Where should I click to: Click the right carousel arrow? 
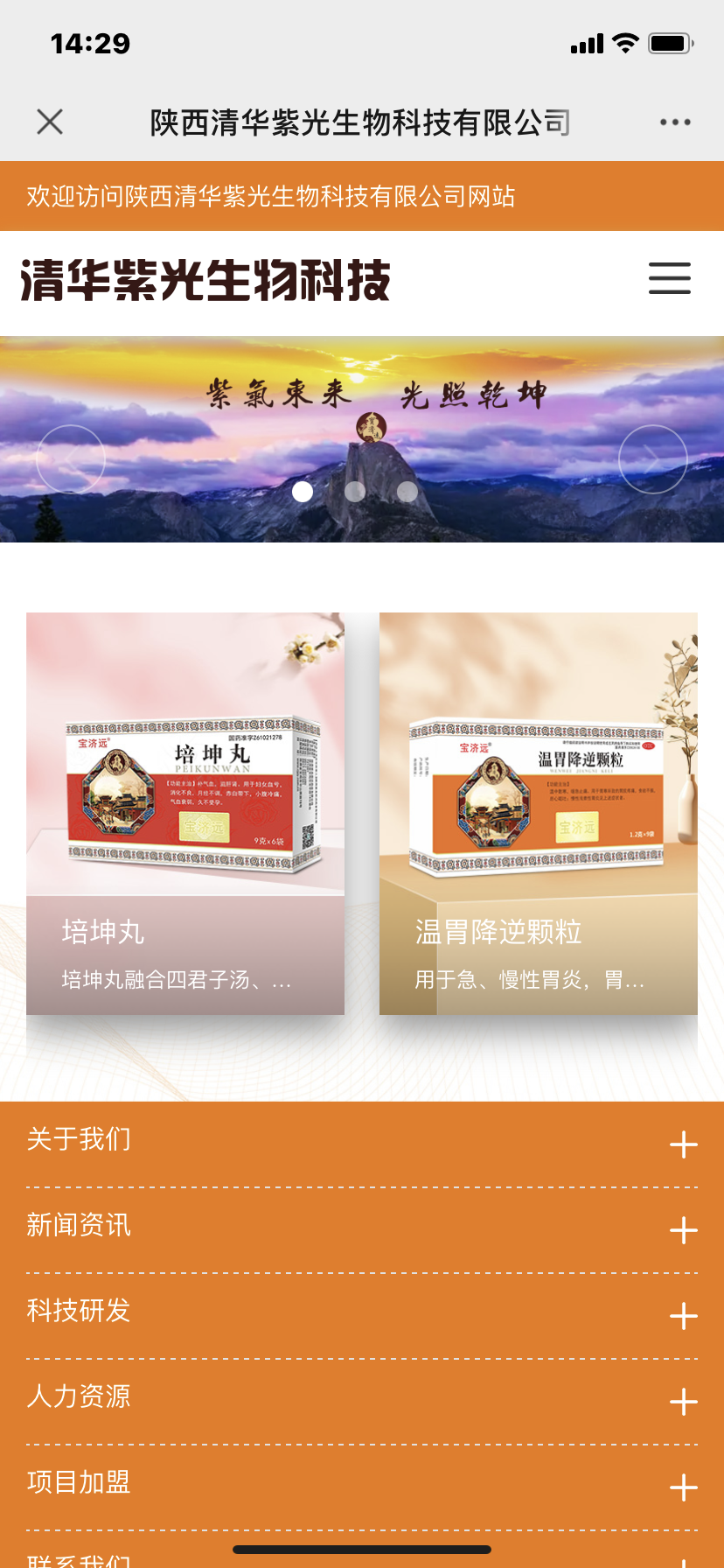tap(651, 458)
